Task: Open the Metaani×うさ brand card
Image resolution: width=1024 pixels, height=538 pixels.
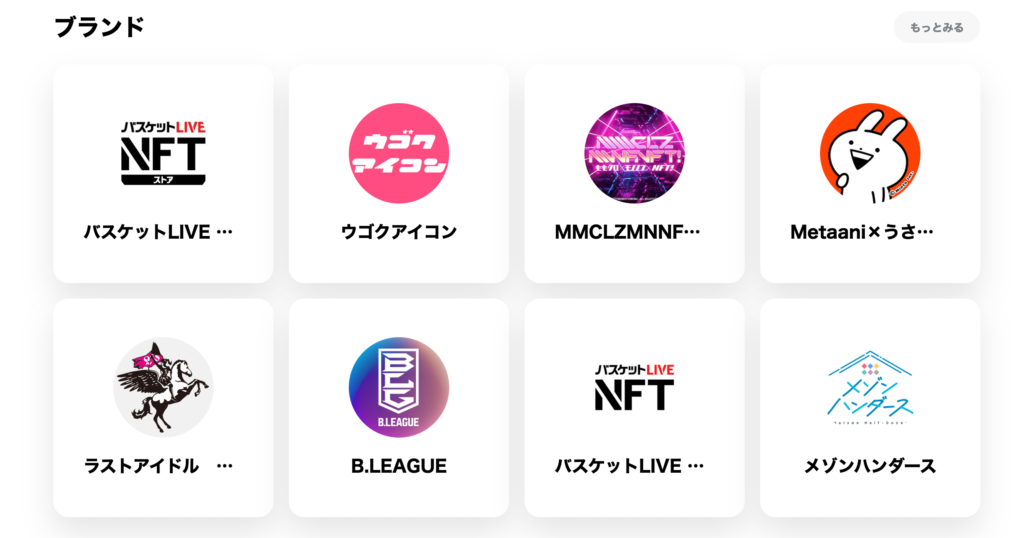Action: 869,174
